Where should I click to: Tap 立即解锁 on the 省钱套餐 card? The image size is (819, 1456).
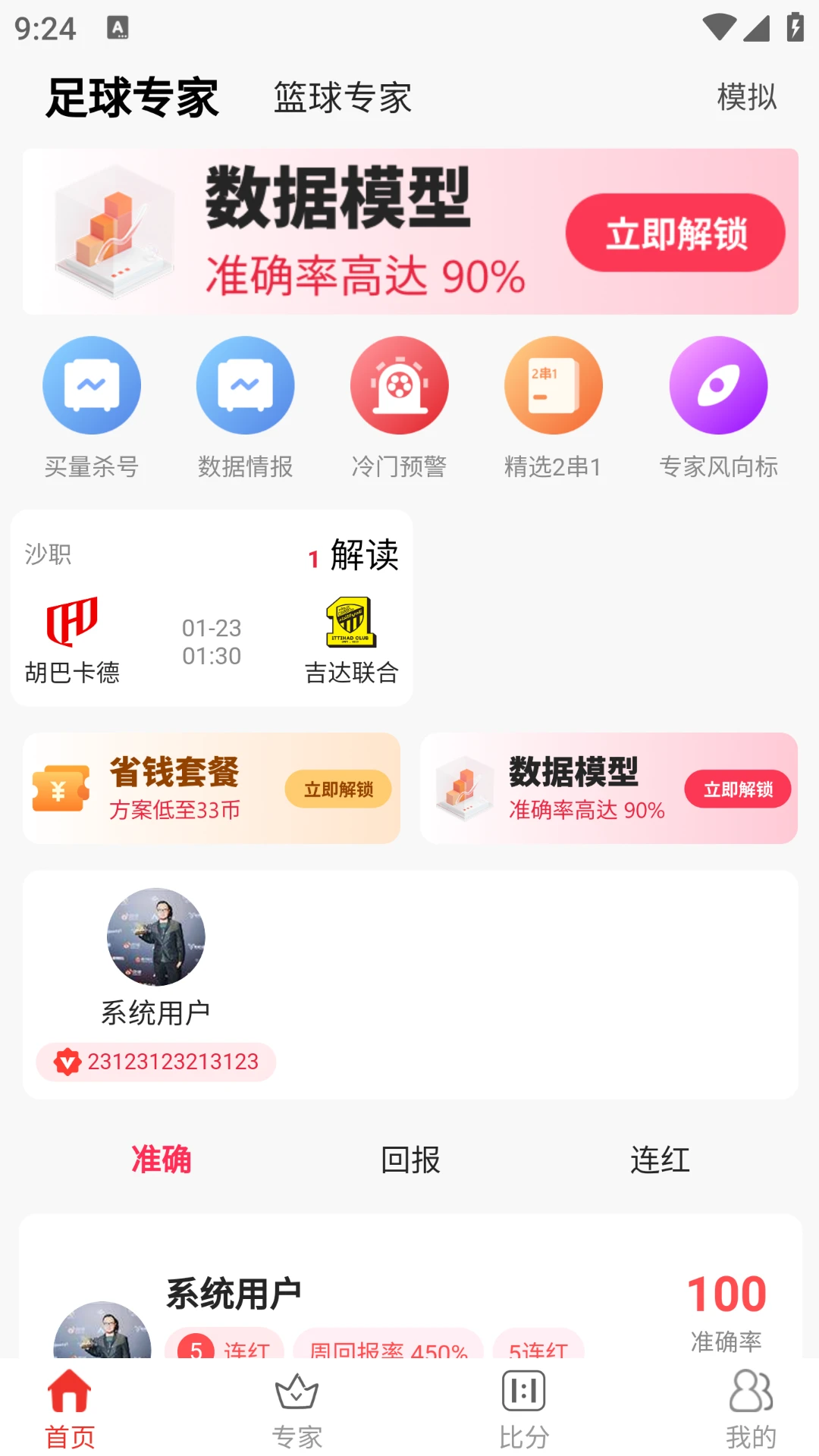338,789
